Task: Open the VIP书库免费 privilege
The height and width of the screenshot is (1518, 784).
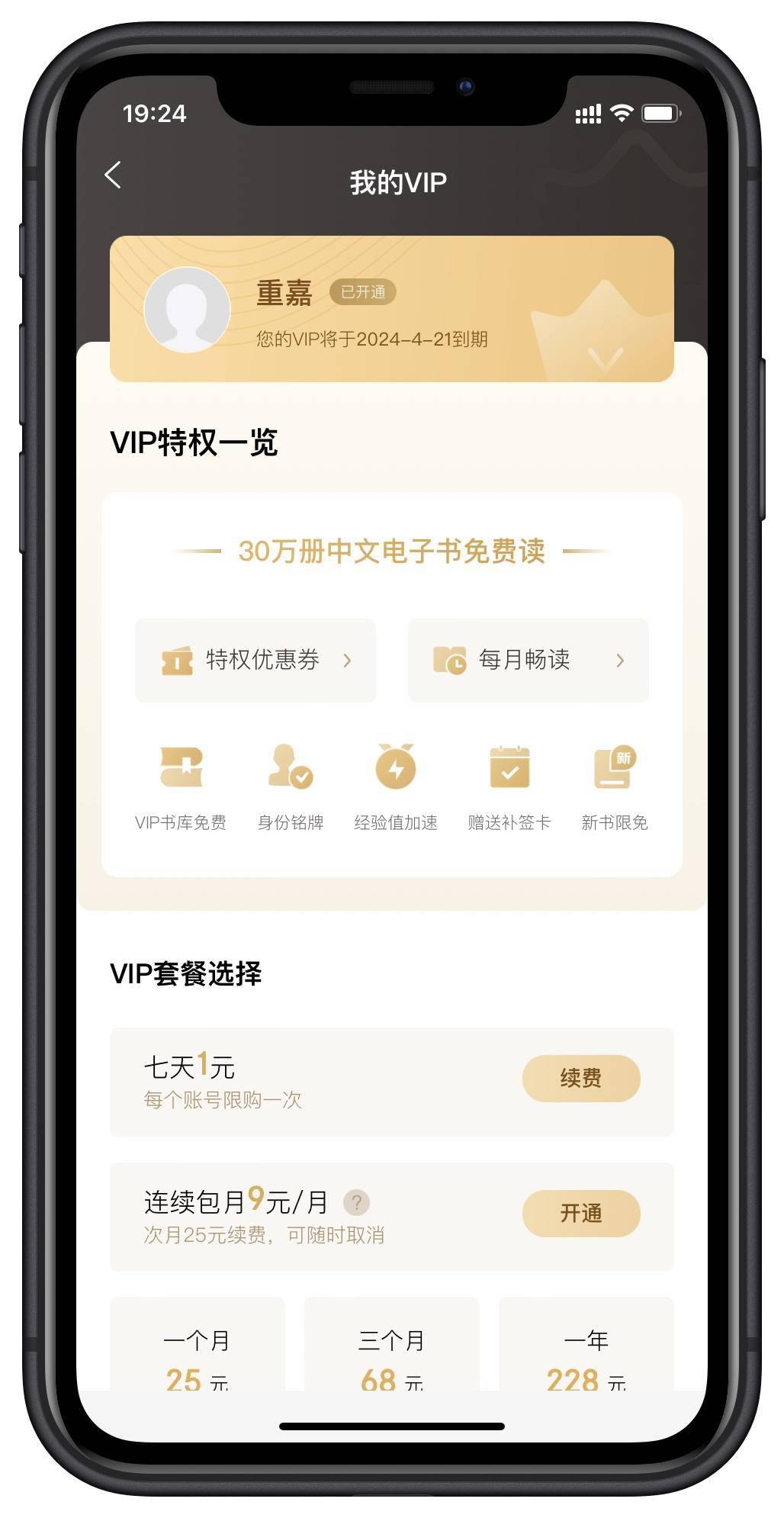Action: pos(181,786)
